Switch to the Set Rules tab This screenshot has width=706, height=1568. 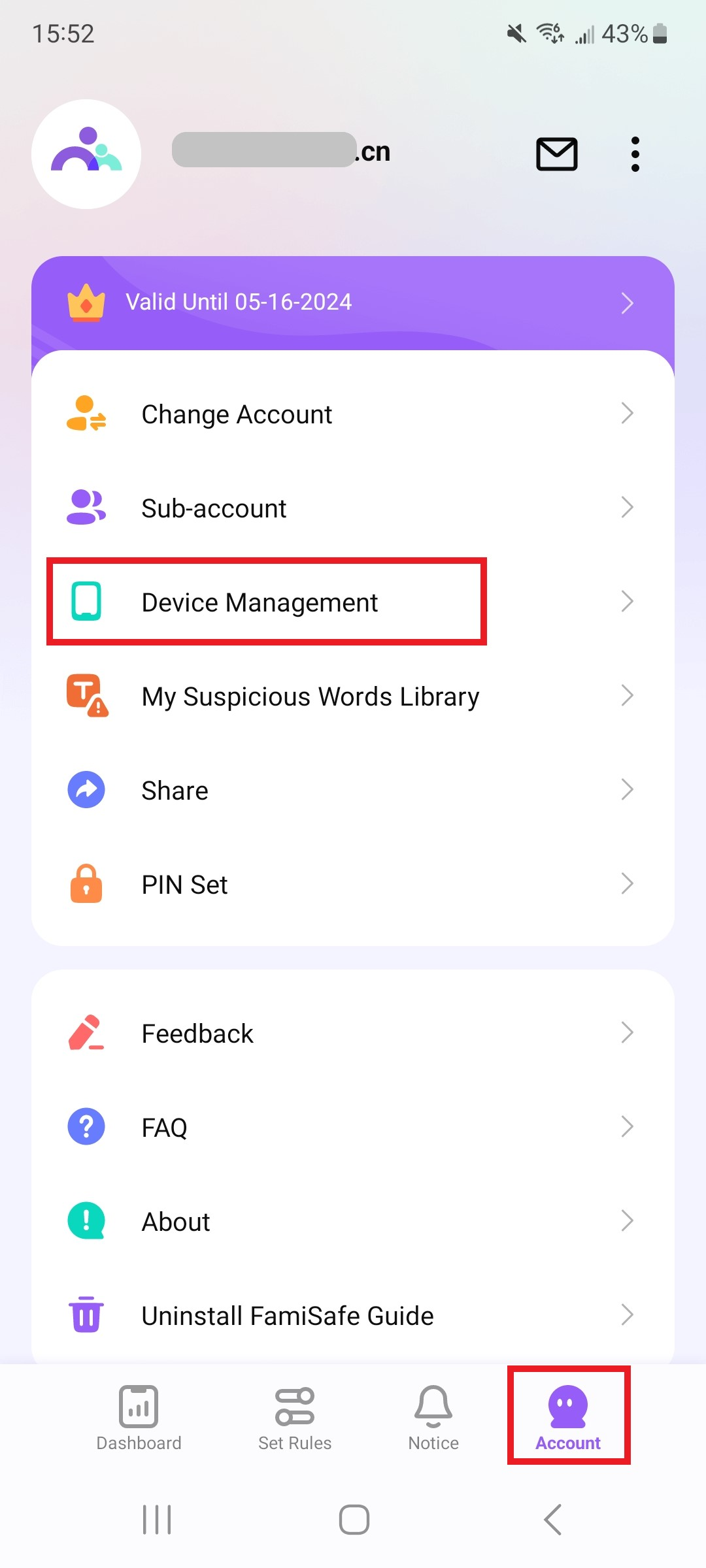pos(295,1416)
